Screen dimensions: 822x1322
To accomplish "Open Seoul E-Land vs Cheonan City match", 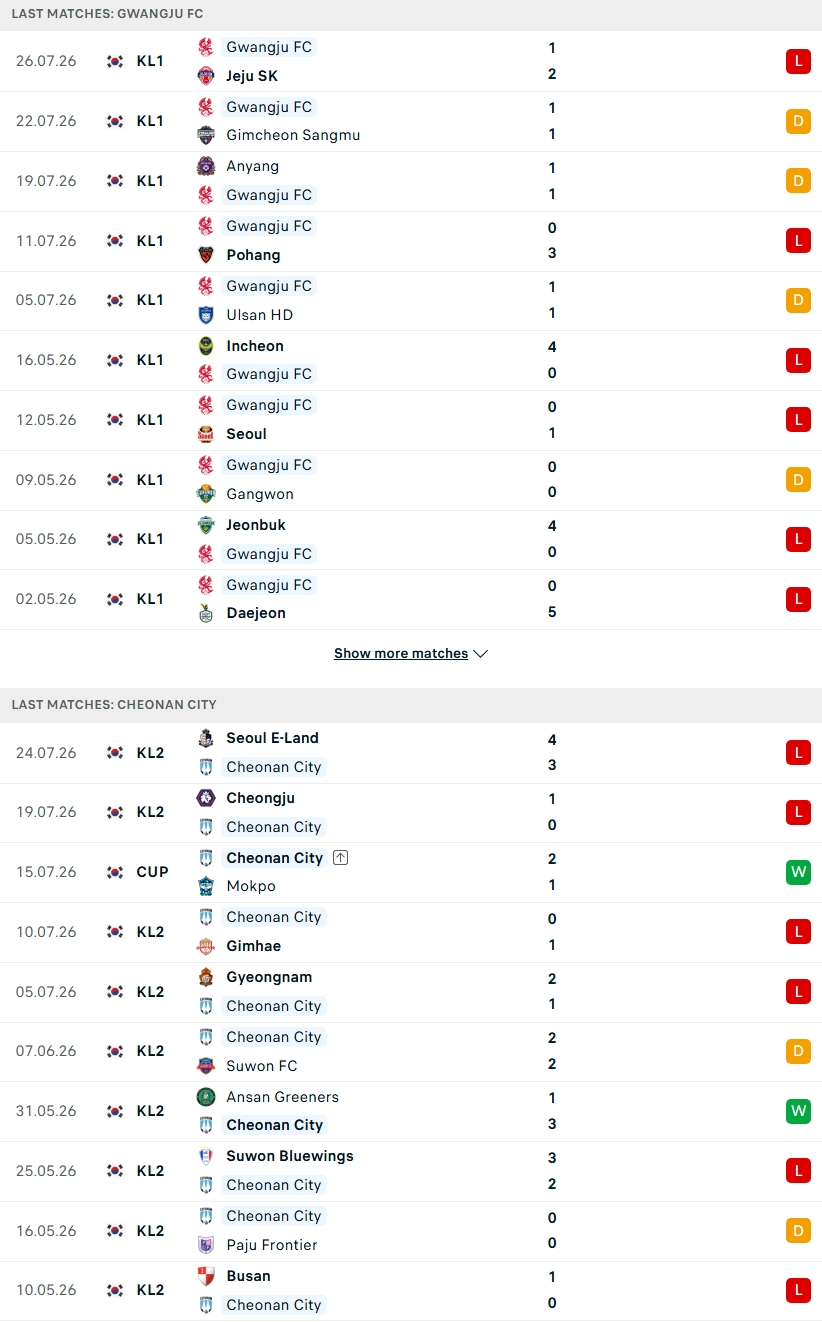I will 411,752.
